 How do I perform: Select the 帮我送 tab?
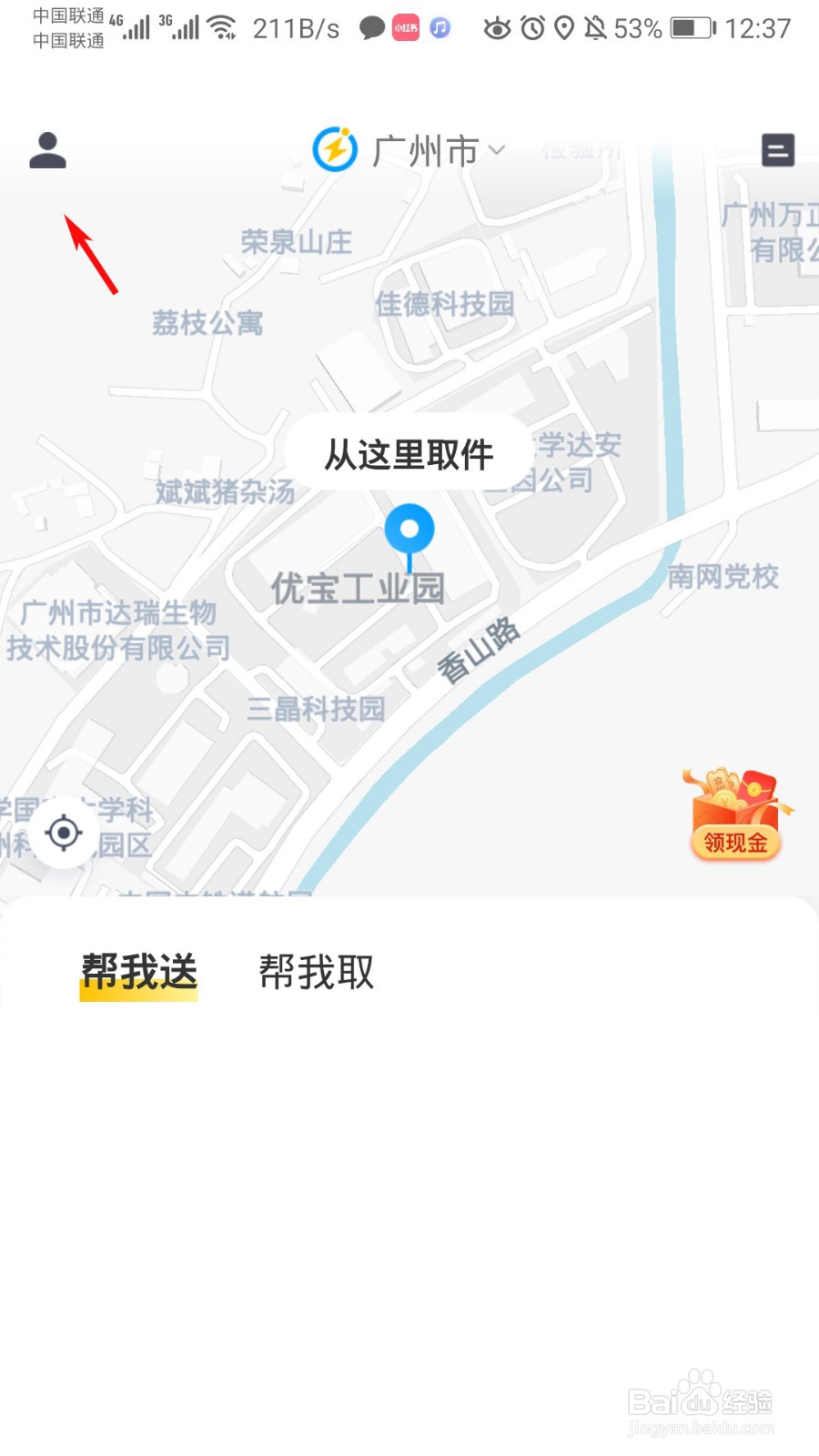[137, 972]
